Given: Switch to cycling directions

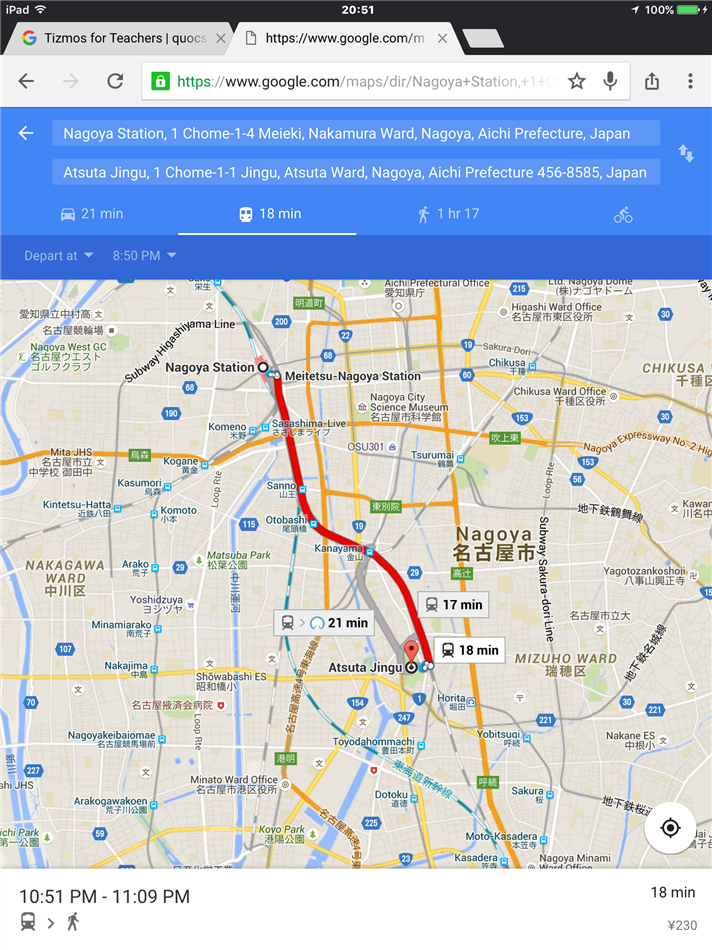Looking at the screenshot, I should [623, 214].
